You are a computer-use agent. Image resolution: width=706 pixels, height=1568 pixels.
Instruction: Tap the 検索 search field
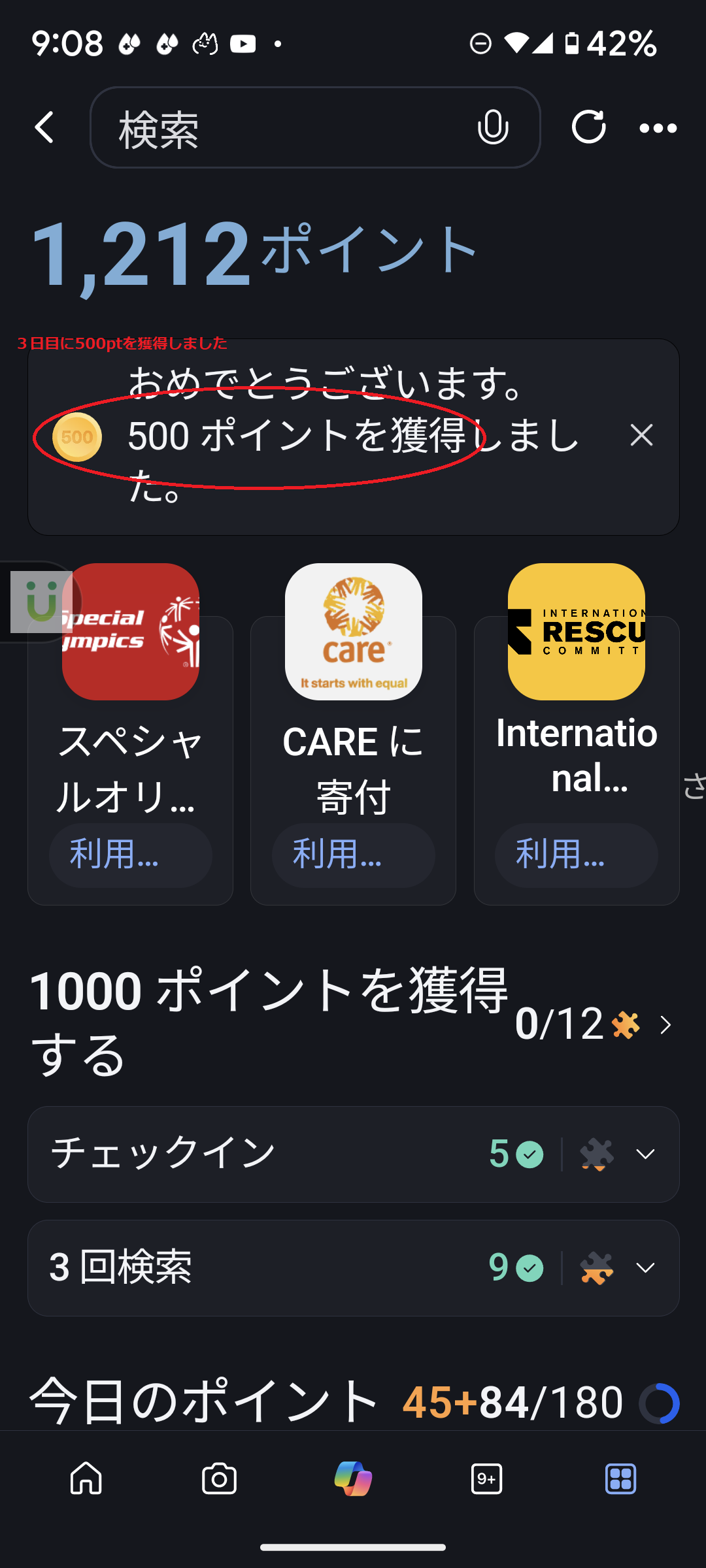(x=315, y=127)
